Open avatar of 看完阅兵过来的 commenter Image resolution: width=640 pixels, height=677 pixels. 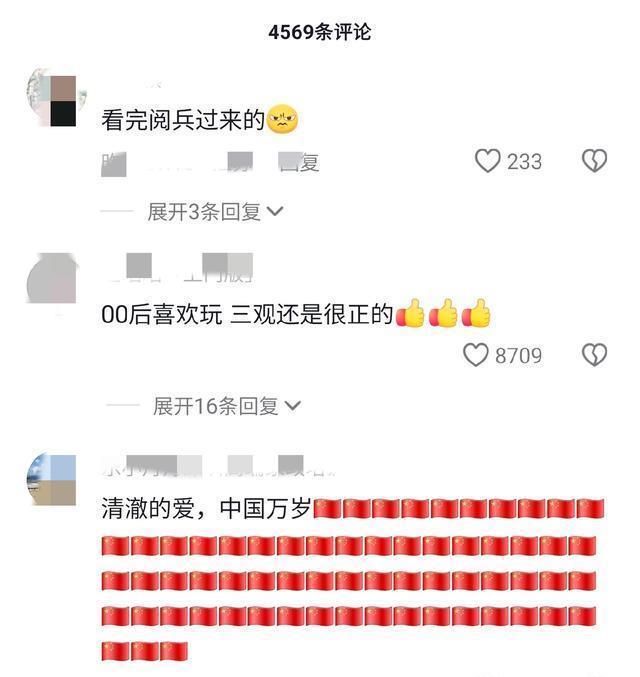click(x=50, y=100)
